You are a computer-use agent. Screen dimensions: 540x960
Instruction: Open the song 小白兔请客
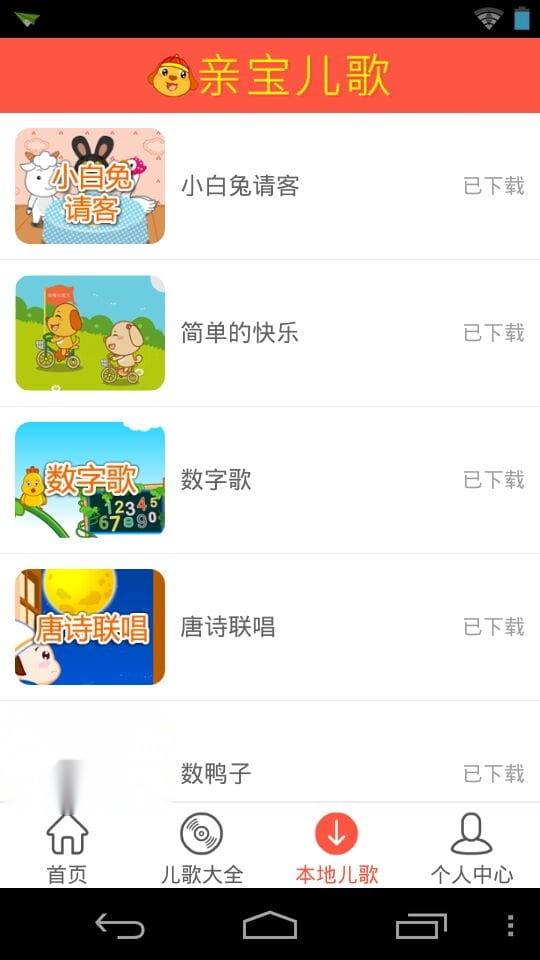270,186
